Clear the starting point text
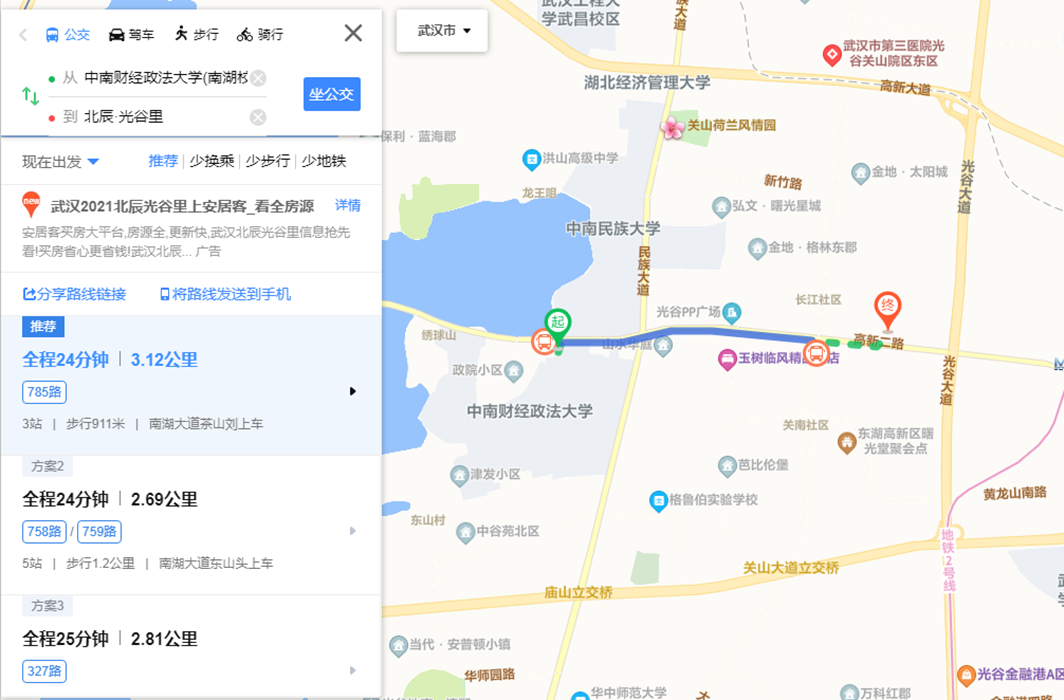Screen dimensions: 1064x700 coord(258,78)
